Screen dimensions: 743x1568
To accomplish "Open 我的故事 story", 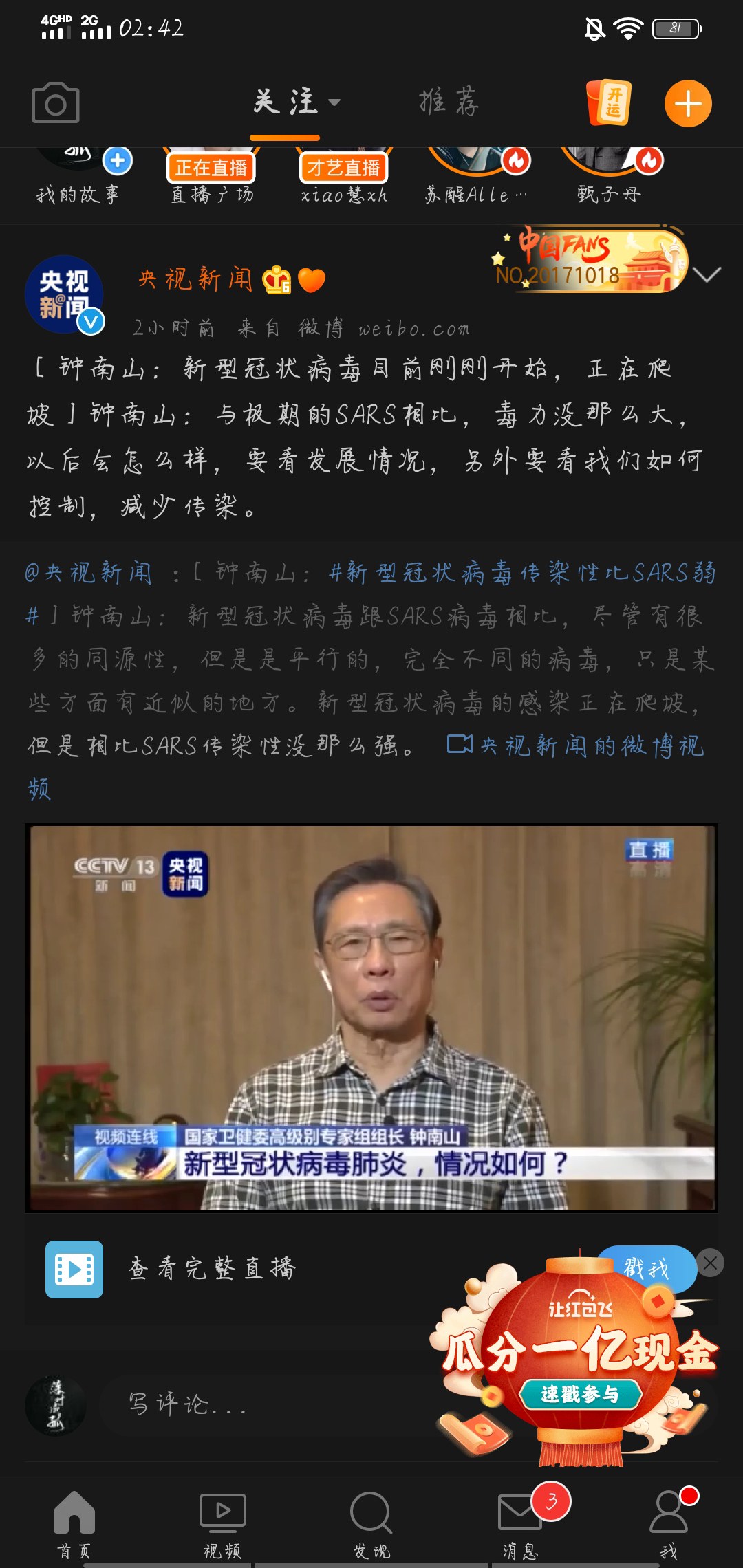I will tap(78, 176).
